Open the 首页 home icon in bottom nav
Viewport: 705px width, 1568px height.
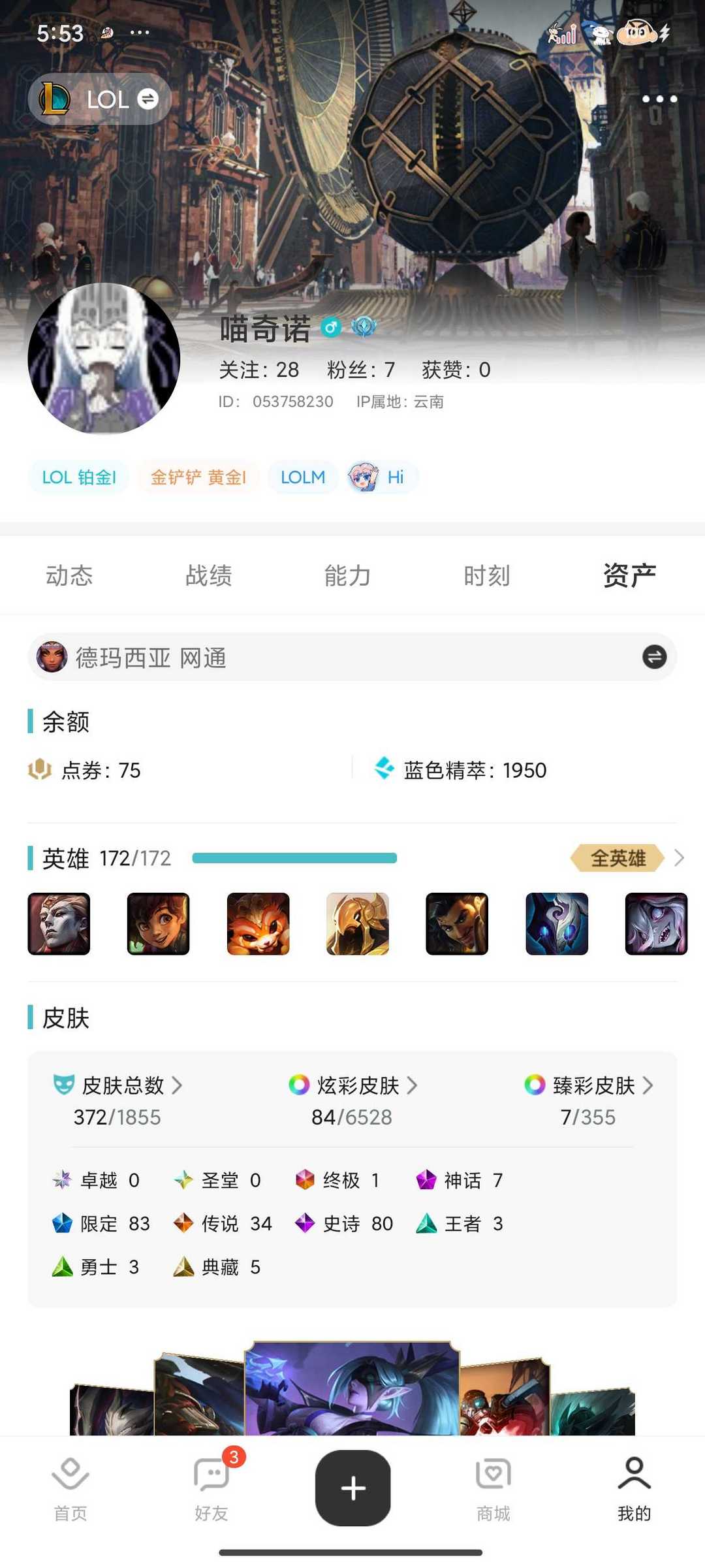click(x=70, y=1474)
